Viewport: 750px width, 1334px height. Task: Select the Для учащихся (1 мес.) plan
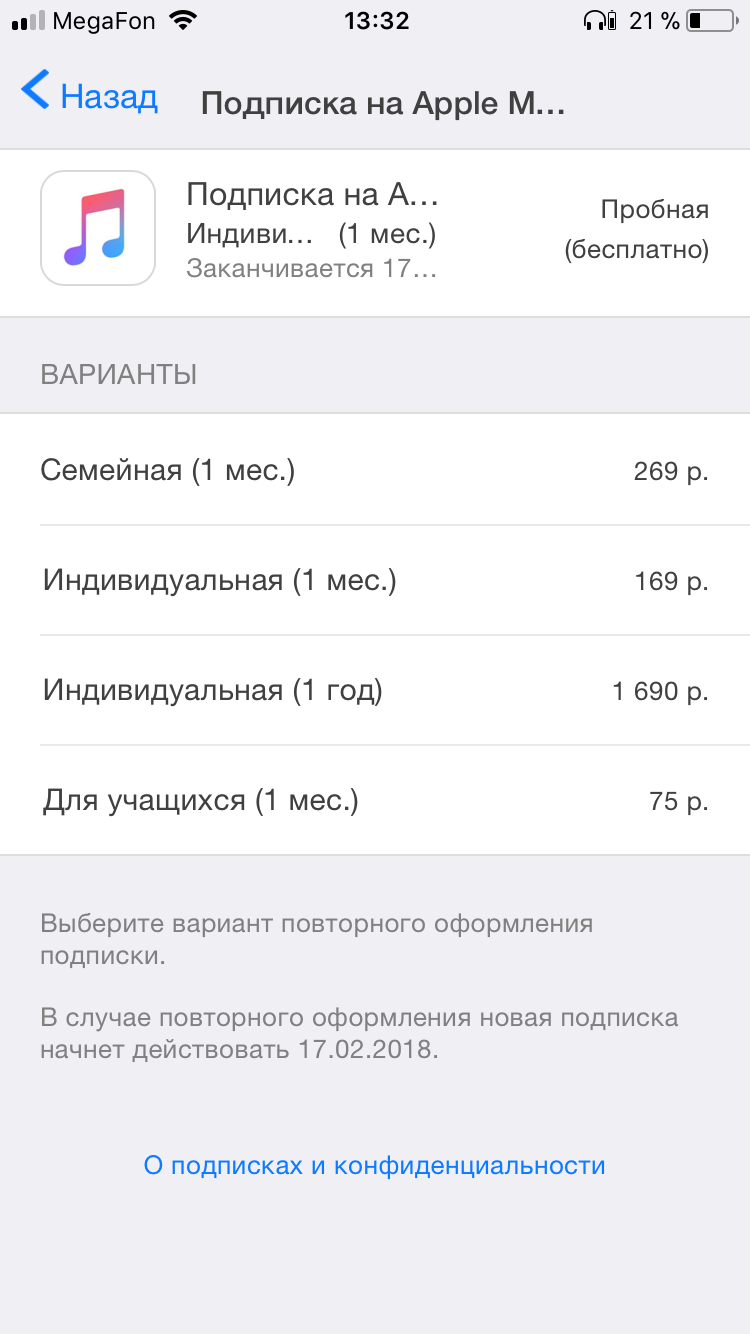tap(374, 800)
